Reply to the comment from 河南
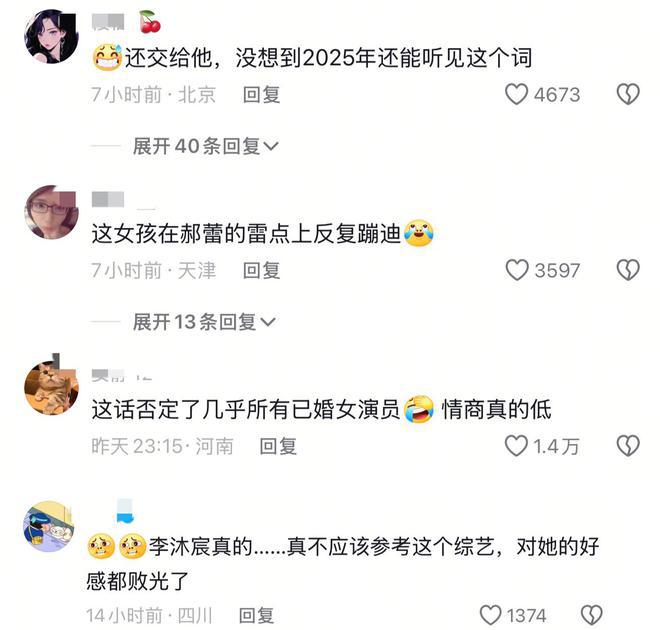The width and height of the screenshot is (660, 630). [x=278, y=446]
